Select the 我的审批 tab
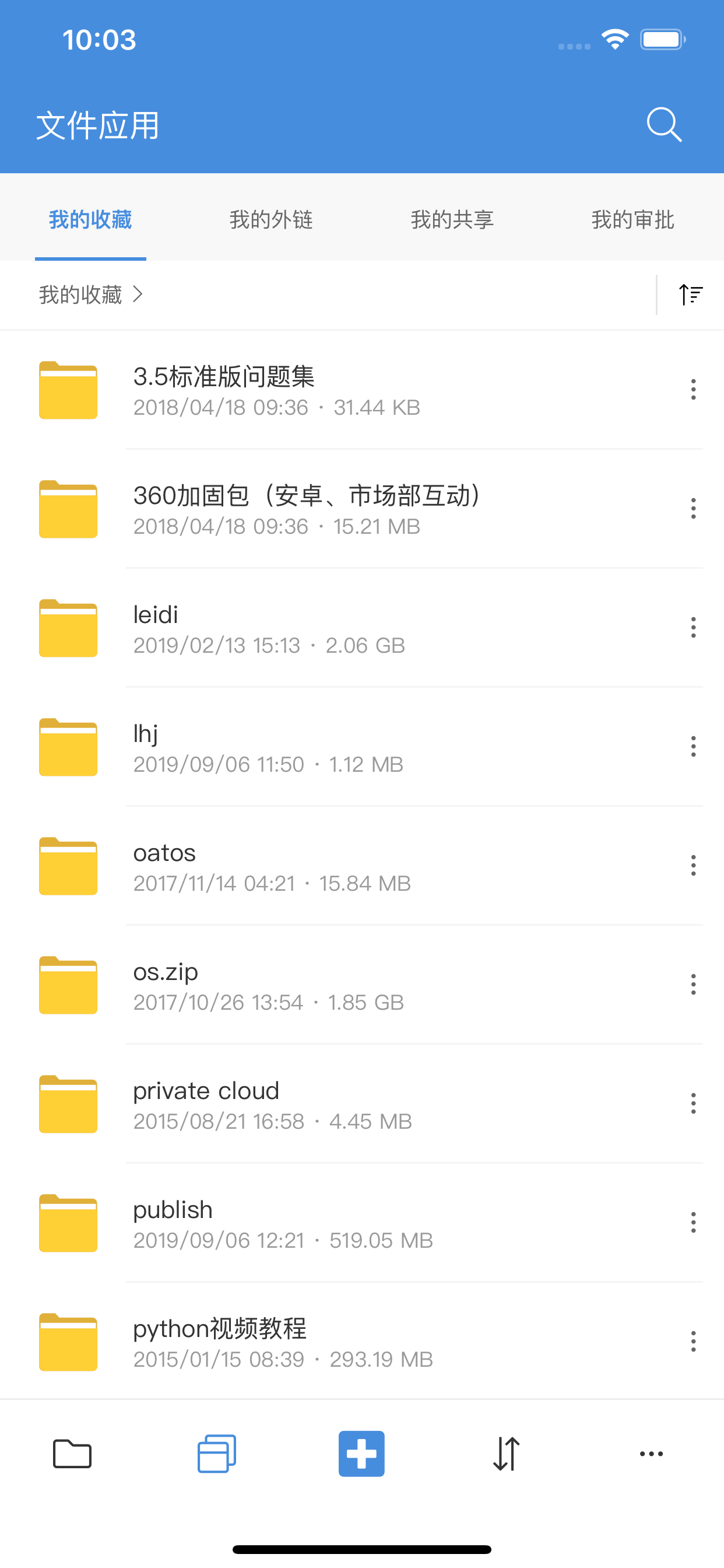The width and height of the screenshot is (724, 1568). pos(632,219)
